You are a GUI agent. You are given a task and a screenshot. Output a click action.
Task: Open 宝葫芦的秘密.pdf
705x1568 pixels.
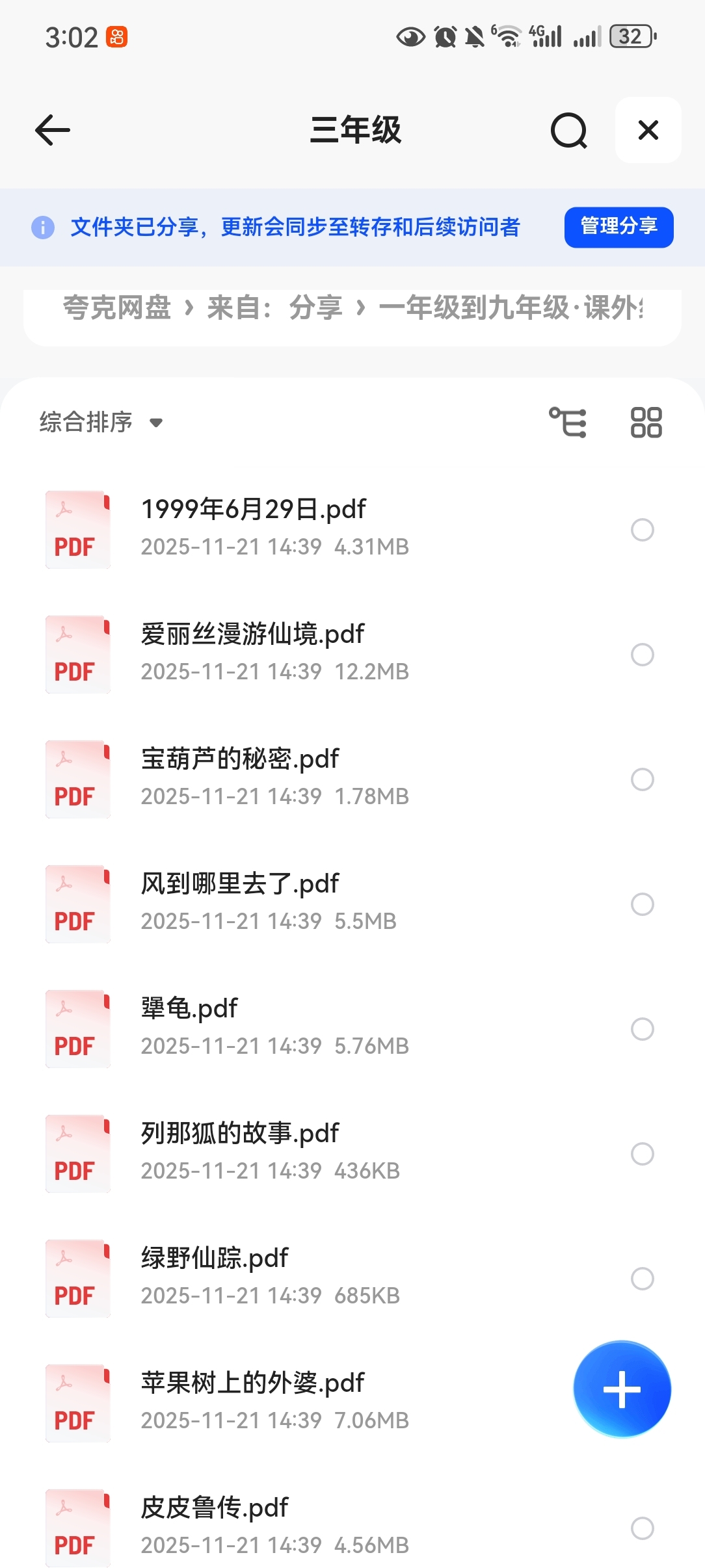tap(240, 759)
